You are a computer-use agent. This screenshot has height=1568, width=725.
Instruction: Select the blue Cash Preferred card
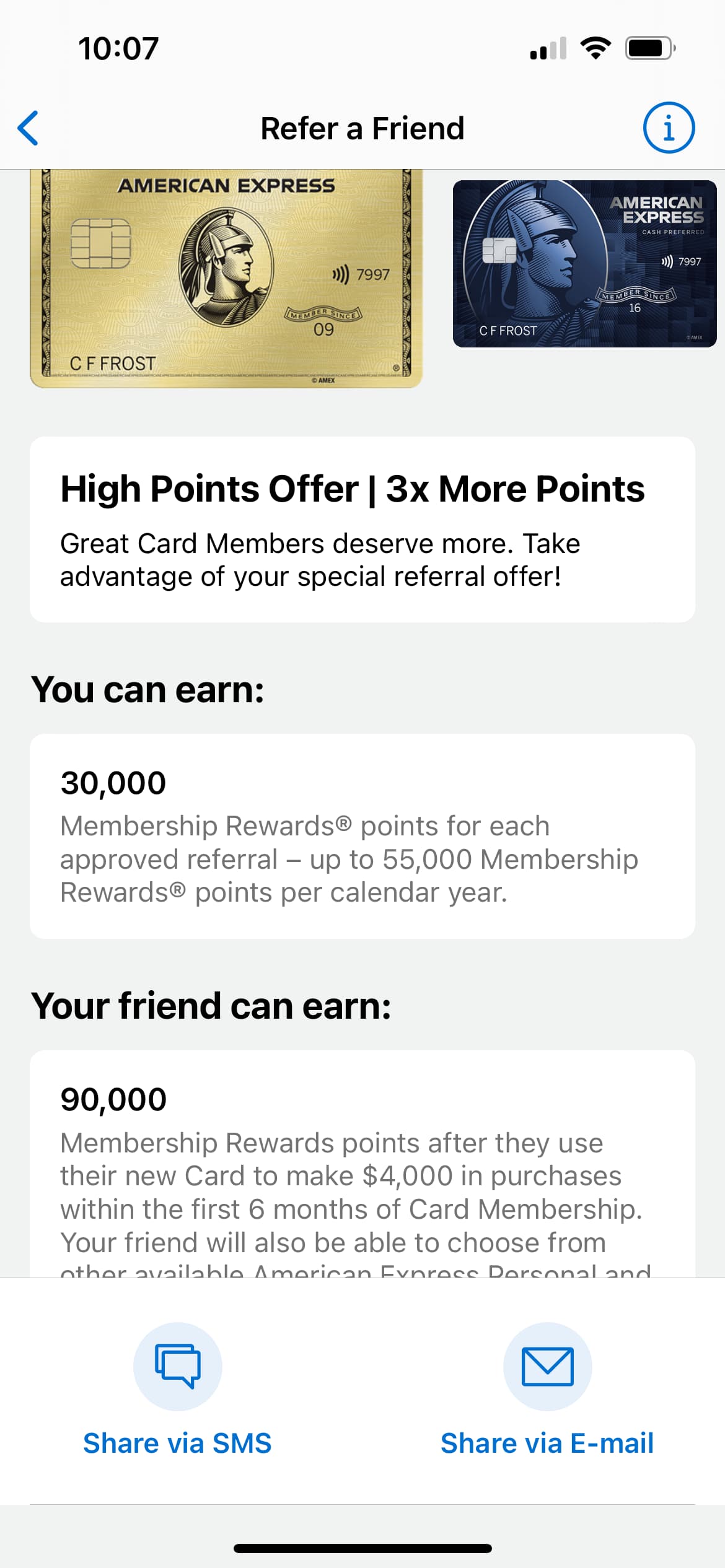click(584, 264)
